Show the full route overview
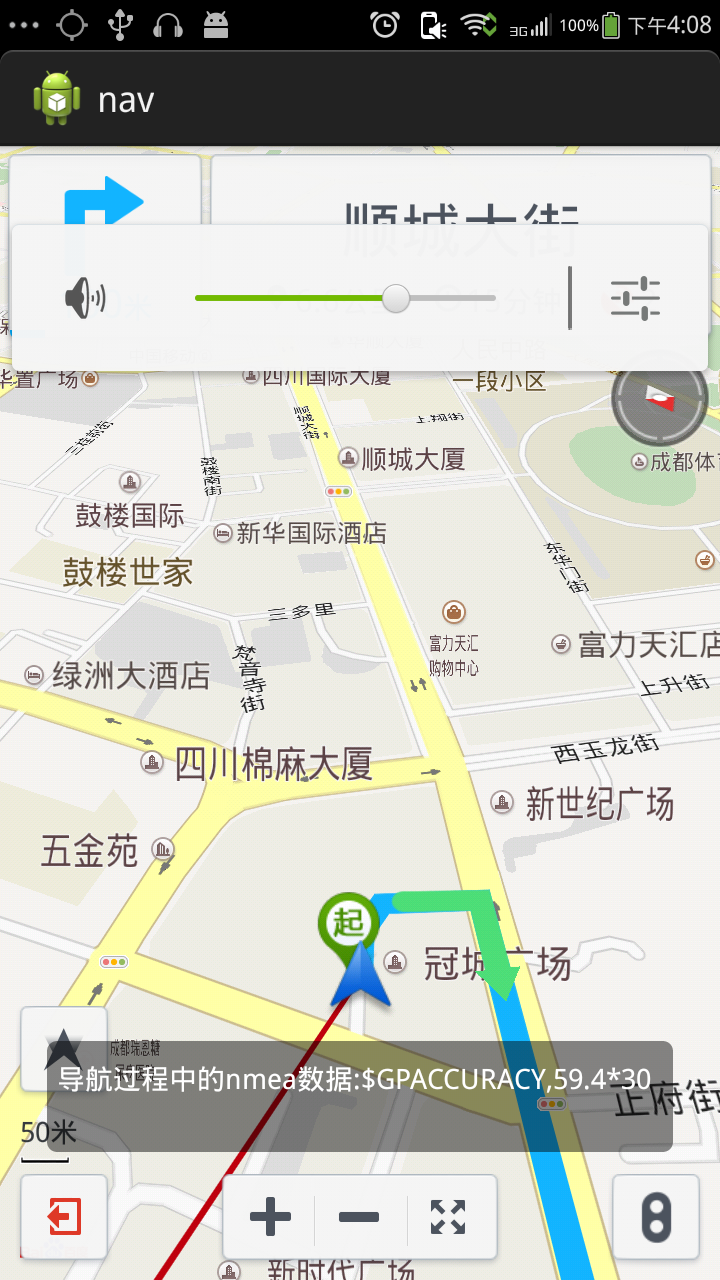720x1280 pixels. tap(448, 1217)
